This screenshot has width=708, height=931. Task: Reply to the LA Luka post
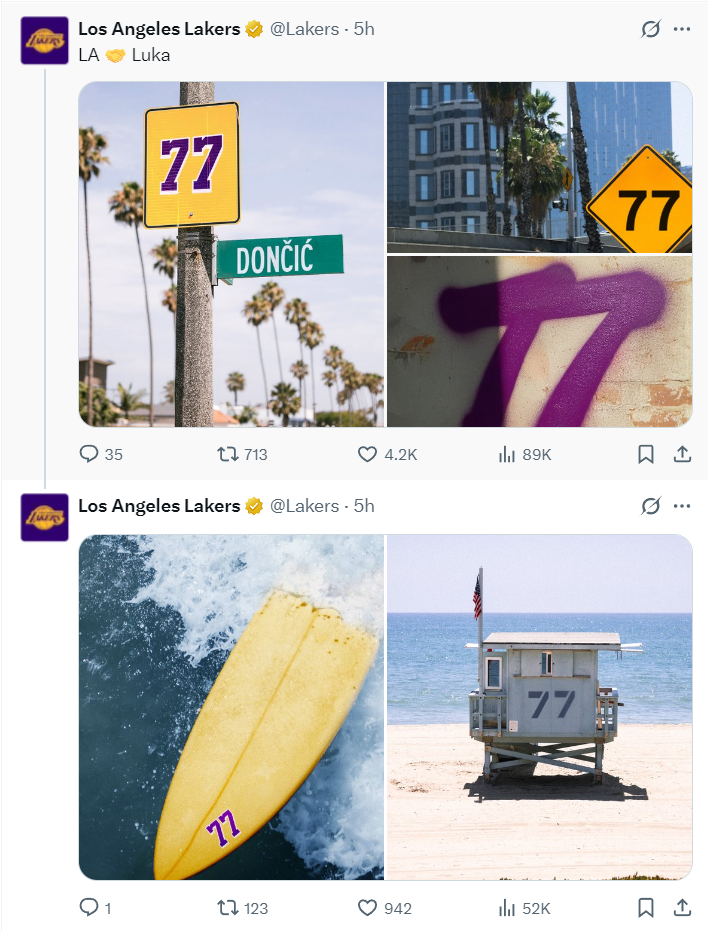click(89, 454)
